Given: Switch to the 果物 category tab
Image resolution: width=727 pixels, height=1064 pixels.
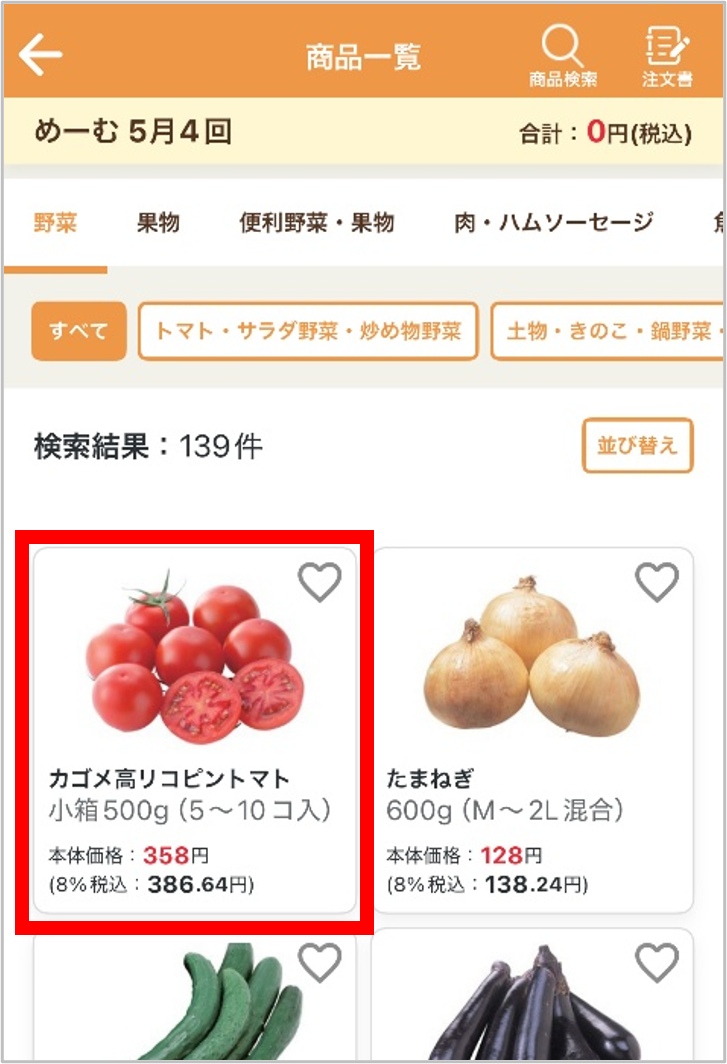Looking at the screenshot, I should click(x=158, y=223).
